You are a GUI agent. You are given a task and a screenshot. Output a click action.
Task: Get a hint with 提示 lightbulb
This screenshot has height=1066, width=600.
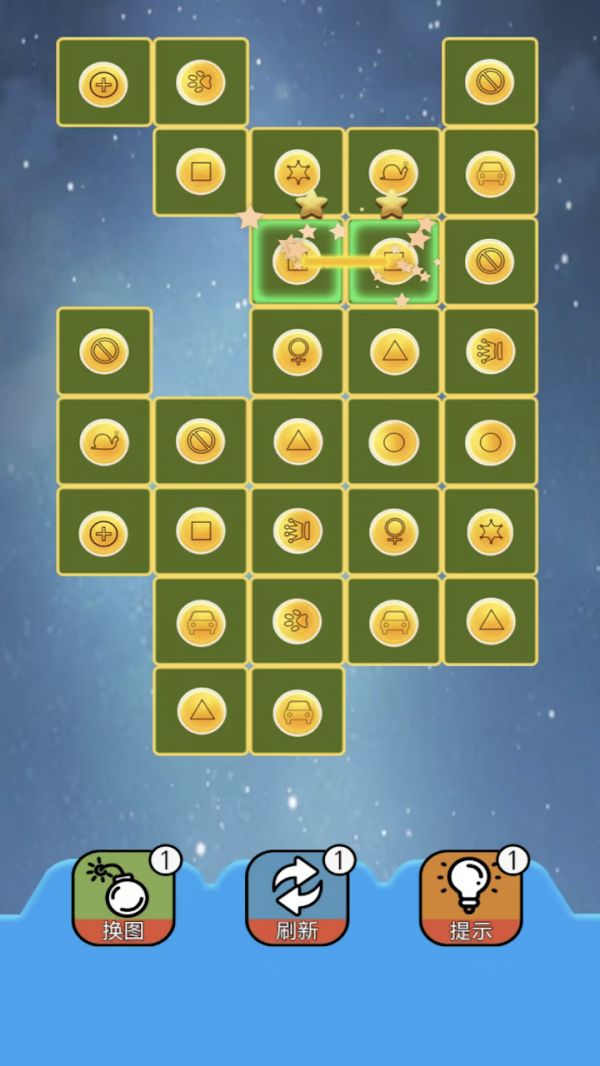[470, 897]
